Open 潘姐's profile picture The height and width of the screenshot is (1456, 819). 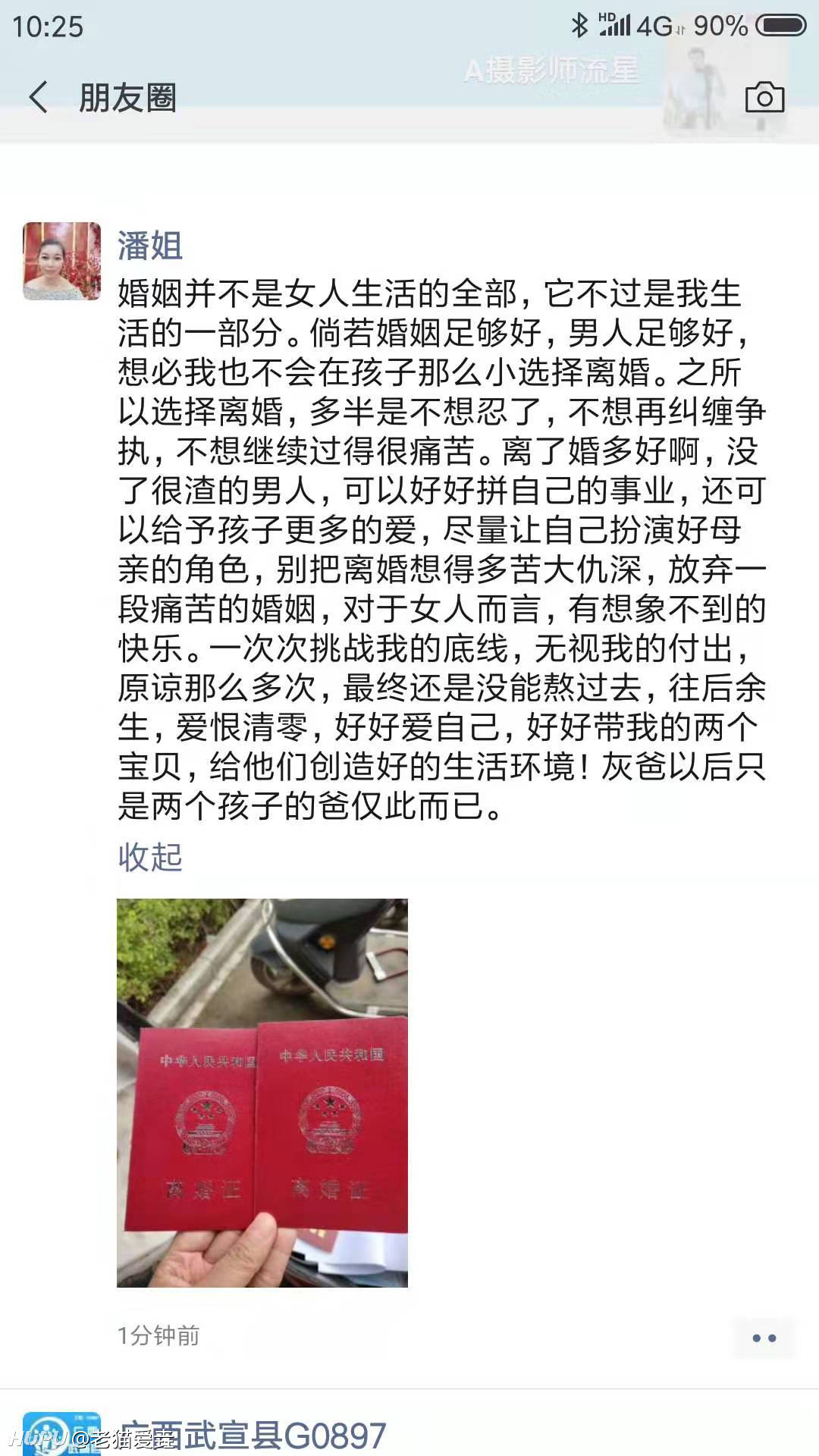pyautogui.click(x=62, y=261)
